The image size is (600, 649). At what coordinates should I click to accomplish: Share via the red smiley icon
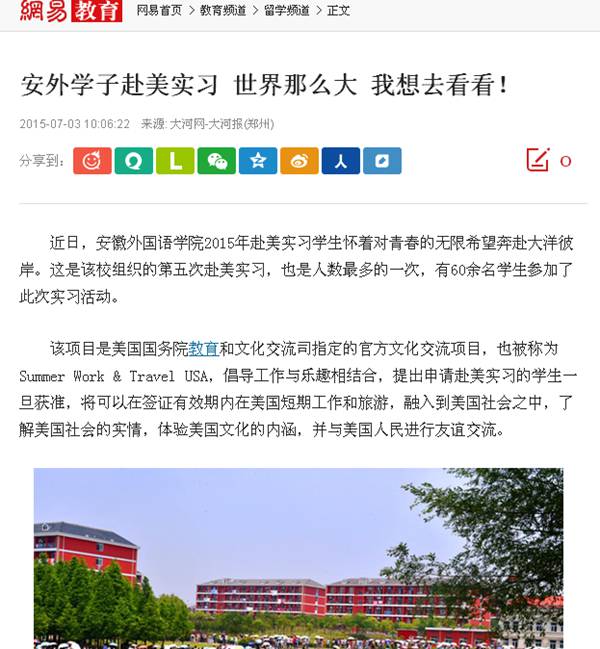92,161
